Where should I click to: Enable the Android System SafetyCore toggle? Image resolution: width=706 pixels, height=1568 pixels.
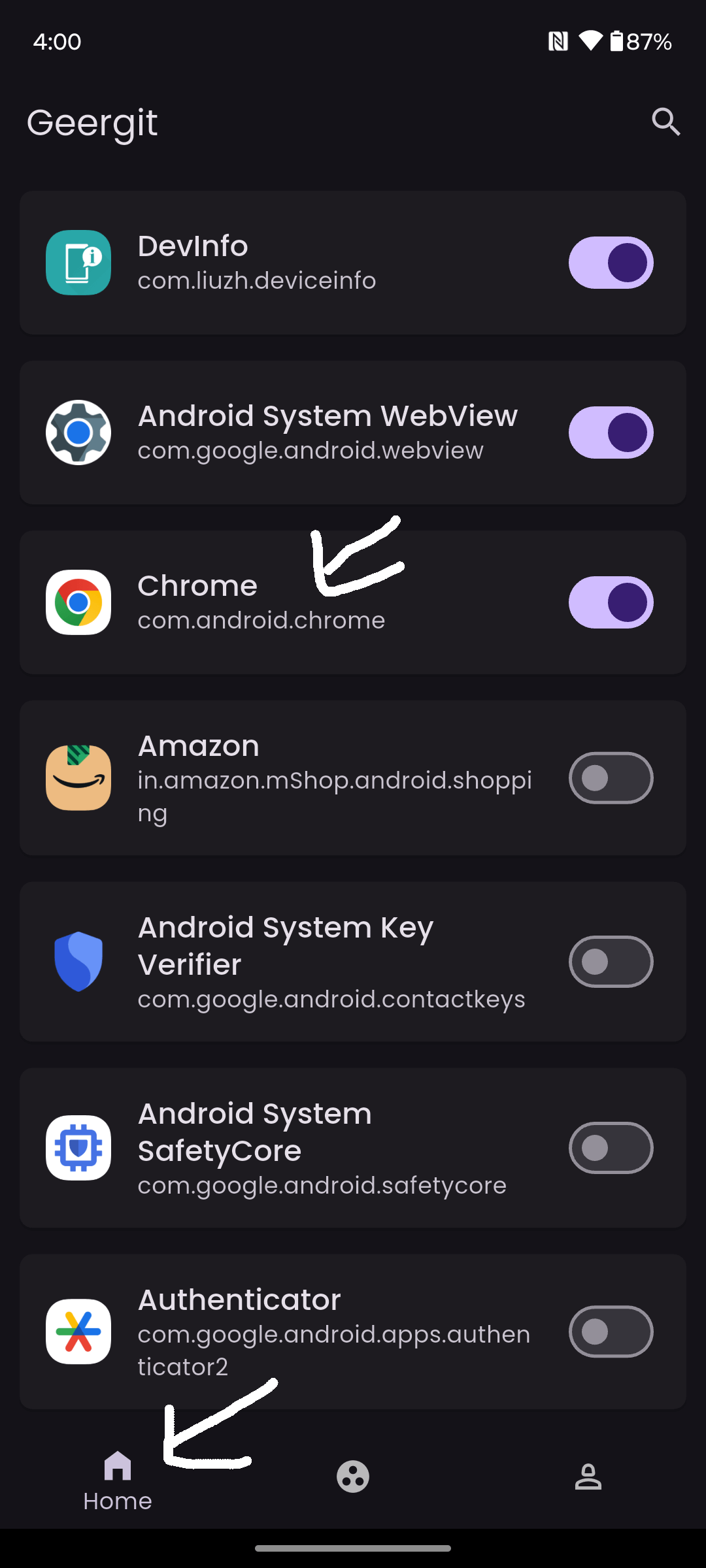610,1148
